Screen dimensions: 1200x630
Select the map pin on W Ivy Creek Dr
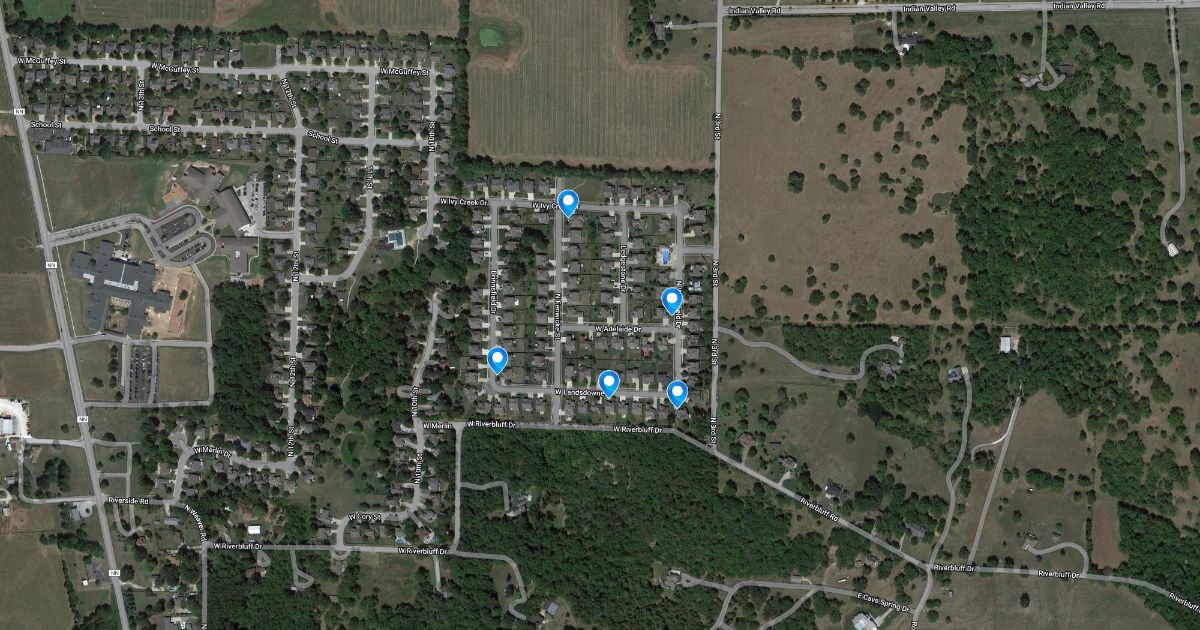(568, 203)
